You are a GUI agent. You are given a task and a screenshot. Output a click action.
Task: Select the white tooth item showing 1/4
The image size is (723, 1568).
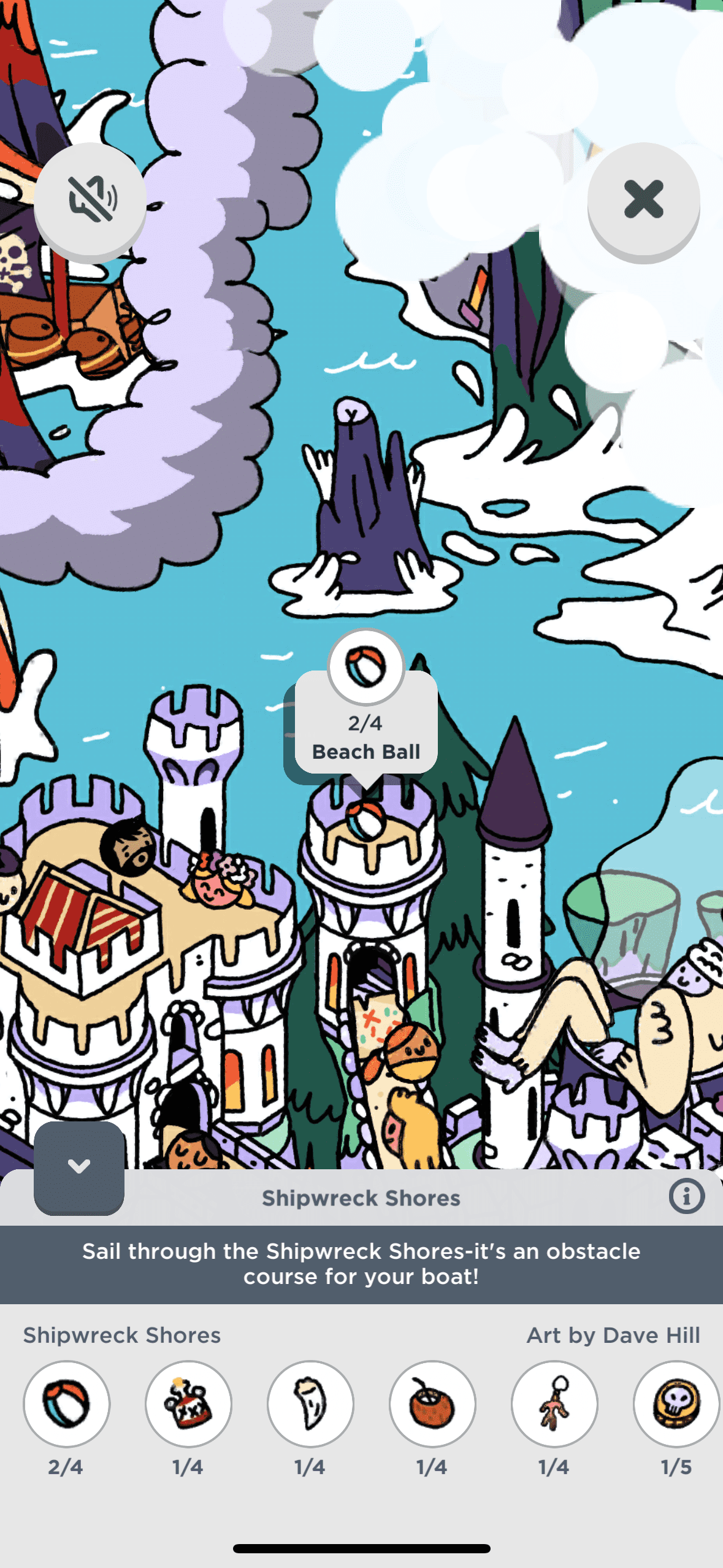point(310,1404)
